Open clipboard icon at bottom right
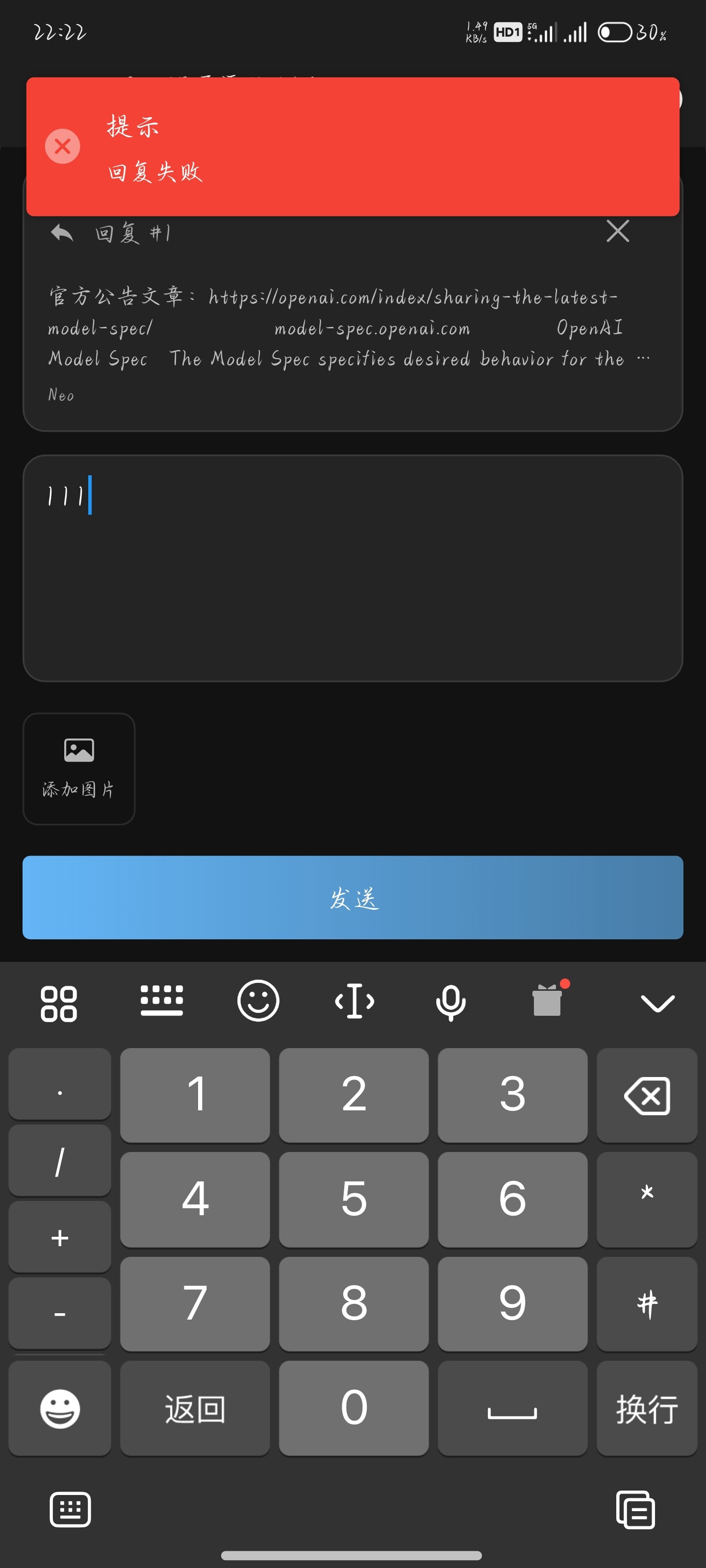This screenshot has width=706, height=1568. pos(635,1510)
